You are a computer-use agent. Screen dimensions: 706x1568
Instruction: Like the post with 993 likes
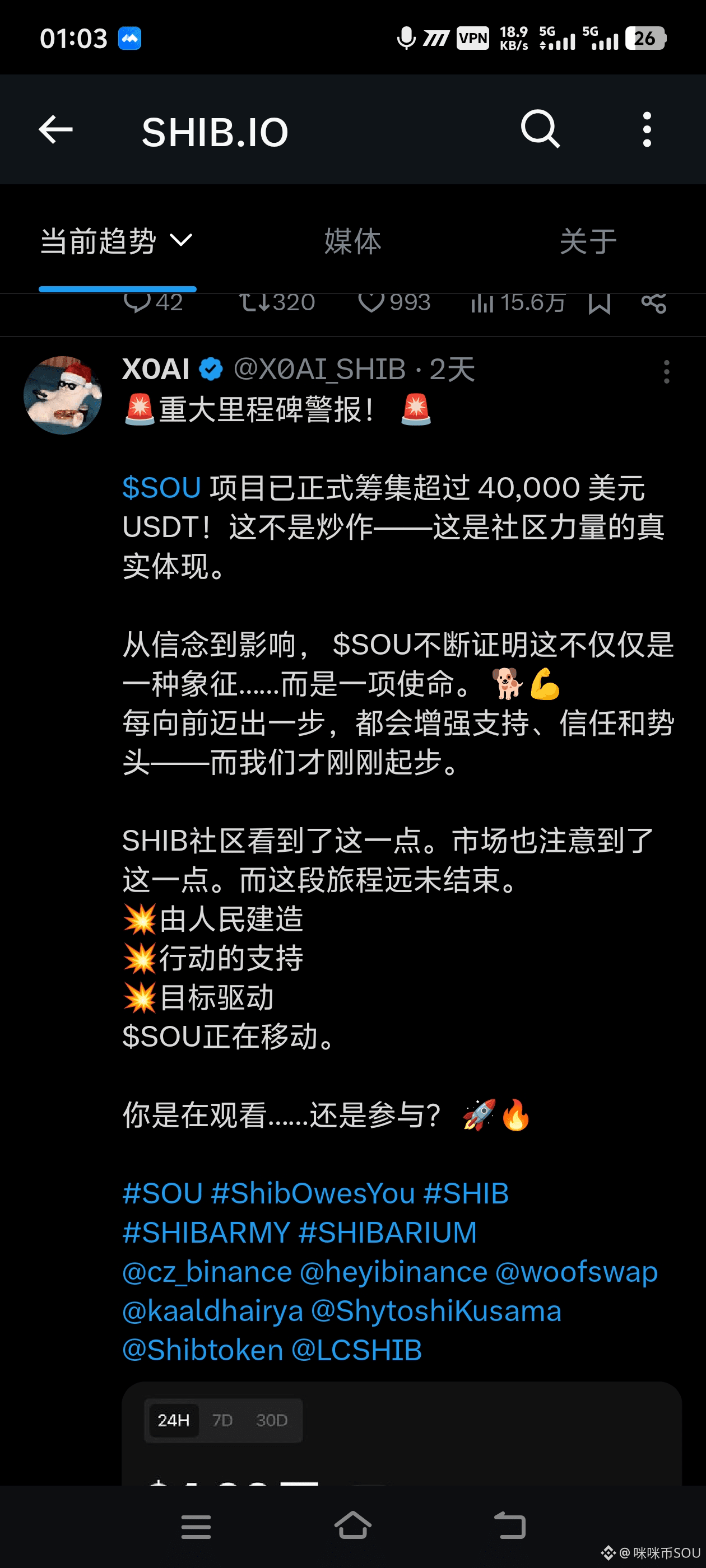click(370, 302)
